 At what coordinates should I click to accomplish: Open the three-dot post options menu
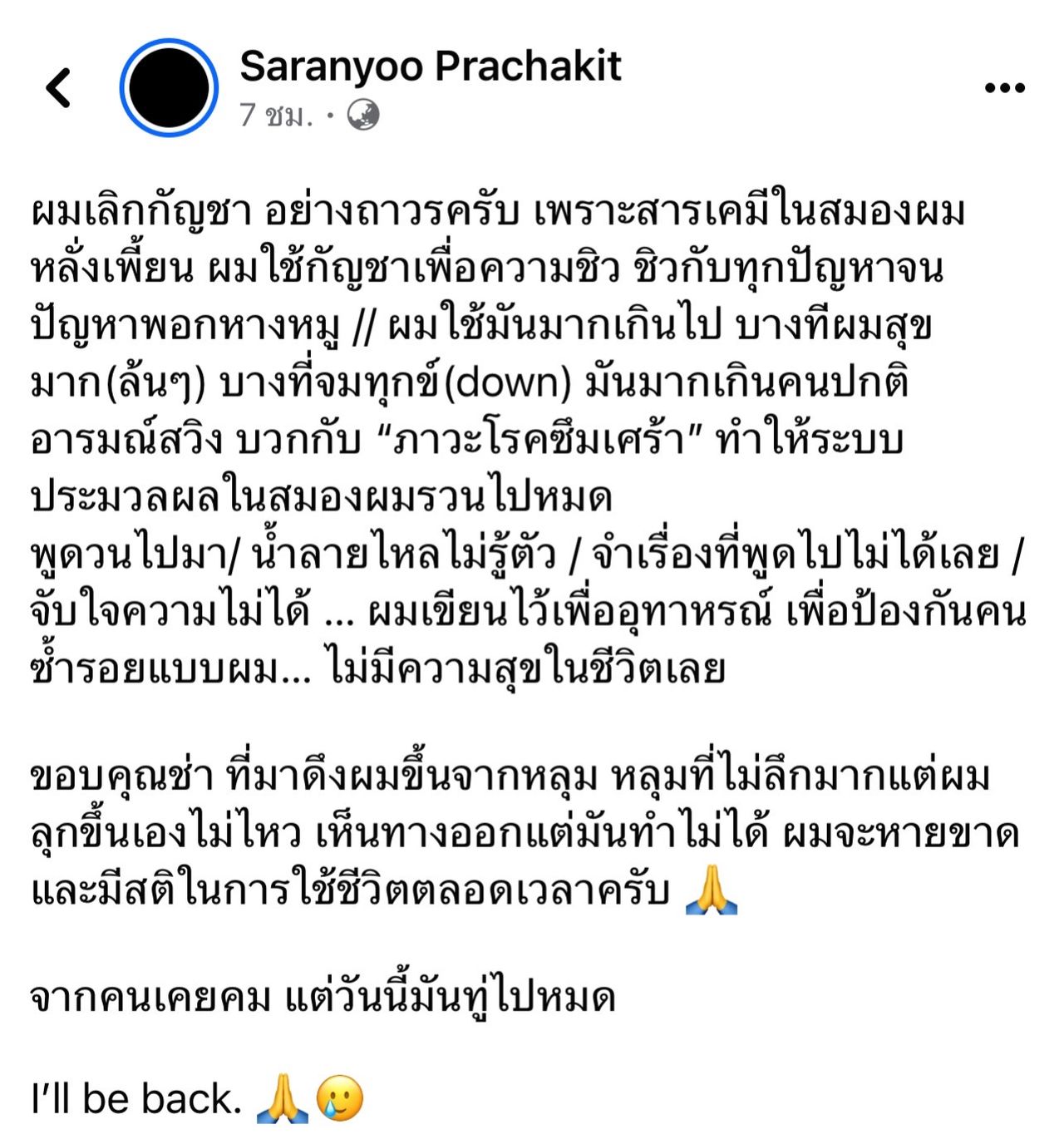click(1004, 87)
